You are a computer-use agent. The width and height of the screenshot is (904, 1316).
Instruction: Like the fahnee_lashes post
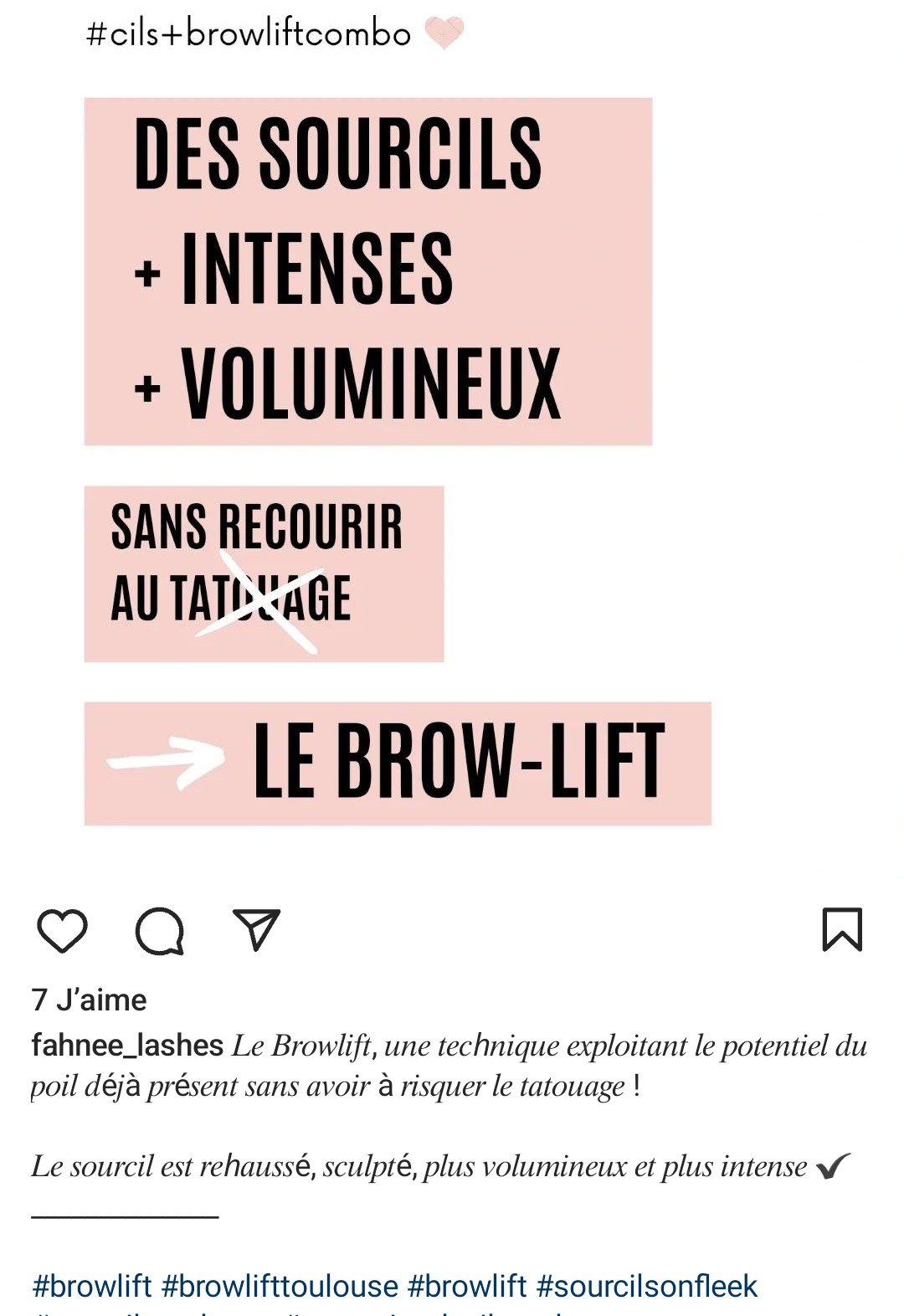(62, 930)
